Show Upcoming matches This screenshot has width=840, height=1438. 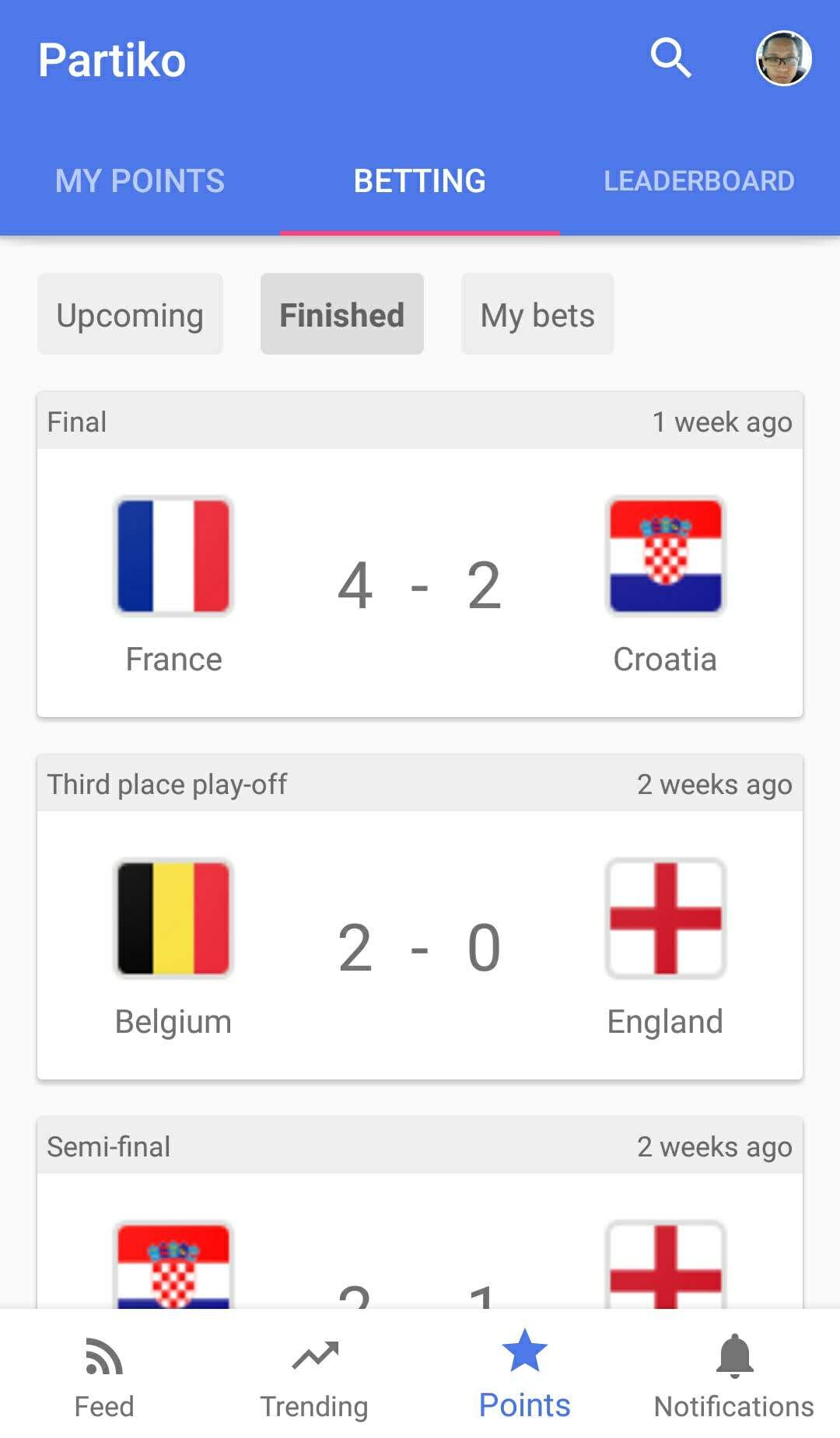coord(130,315)
